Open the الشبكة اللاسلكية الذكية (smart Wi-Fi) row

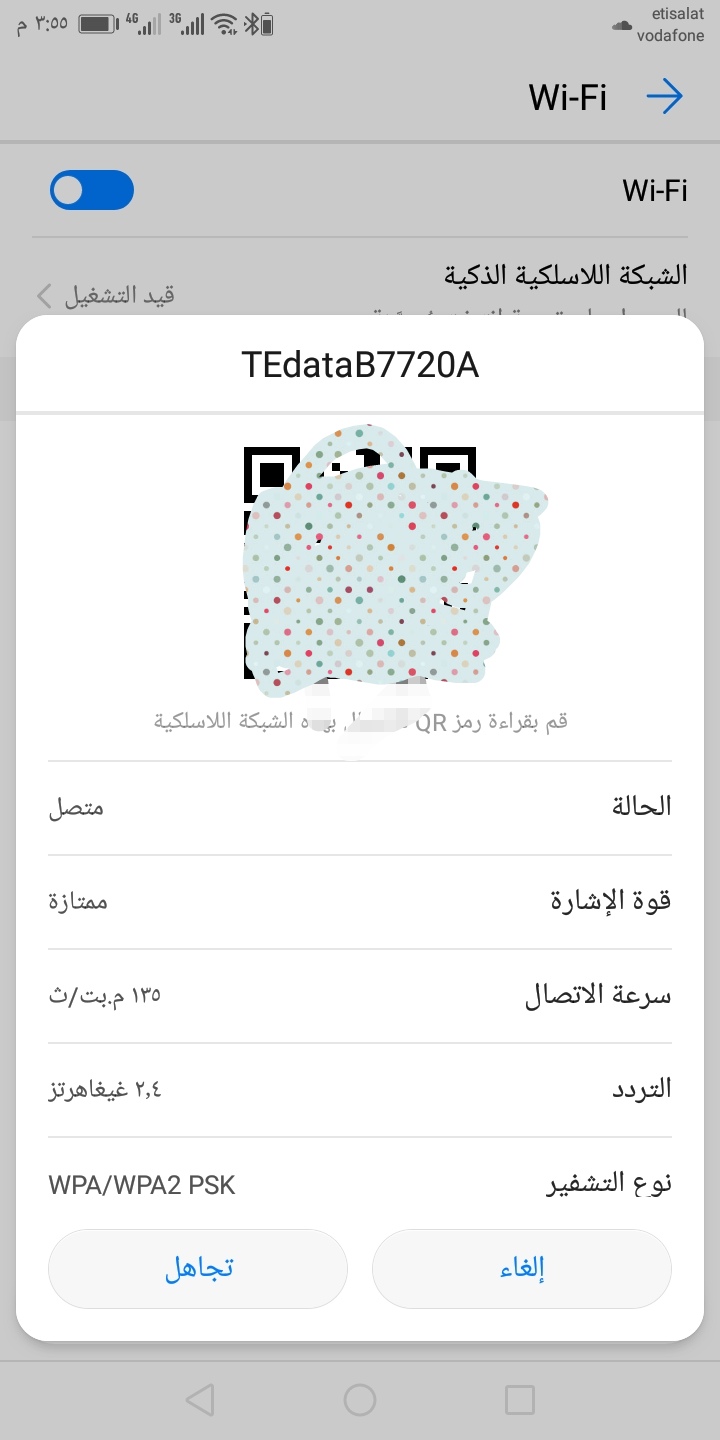click(x=360, y=282)
